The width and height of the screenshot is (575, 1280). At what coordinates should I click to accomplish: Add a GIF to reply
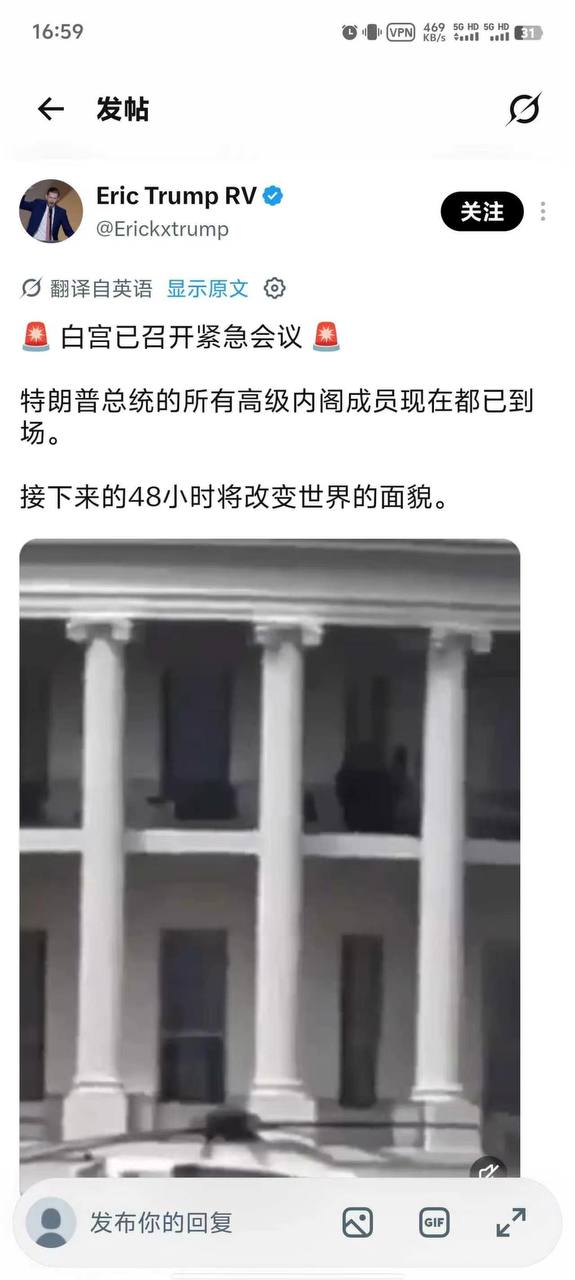pos(434,1222)
